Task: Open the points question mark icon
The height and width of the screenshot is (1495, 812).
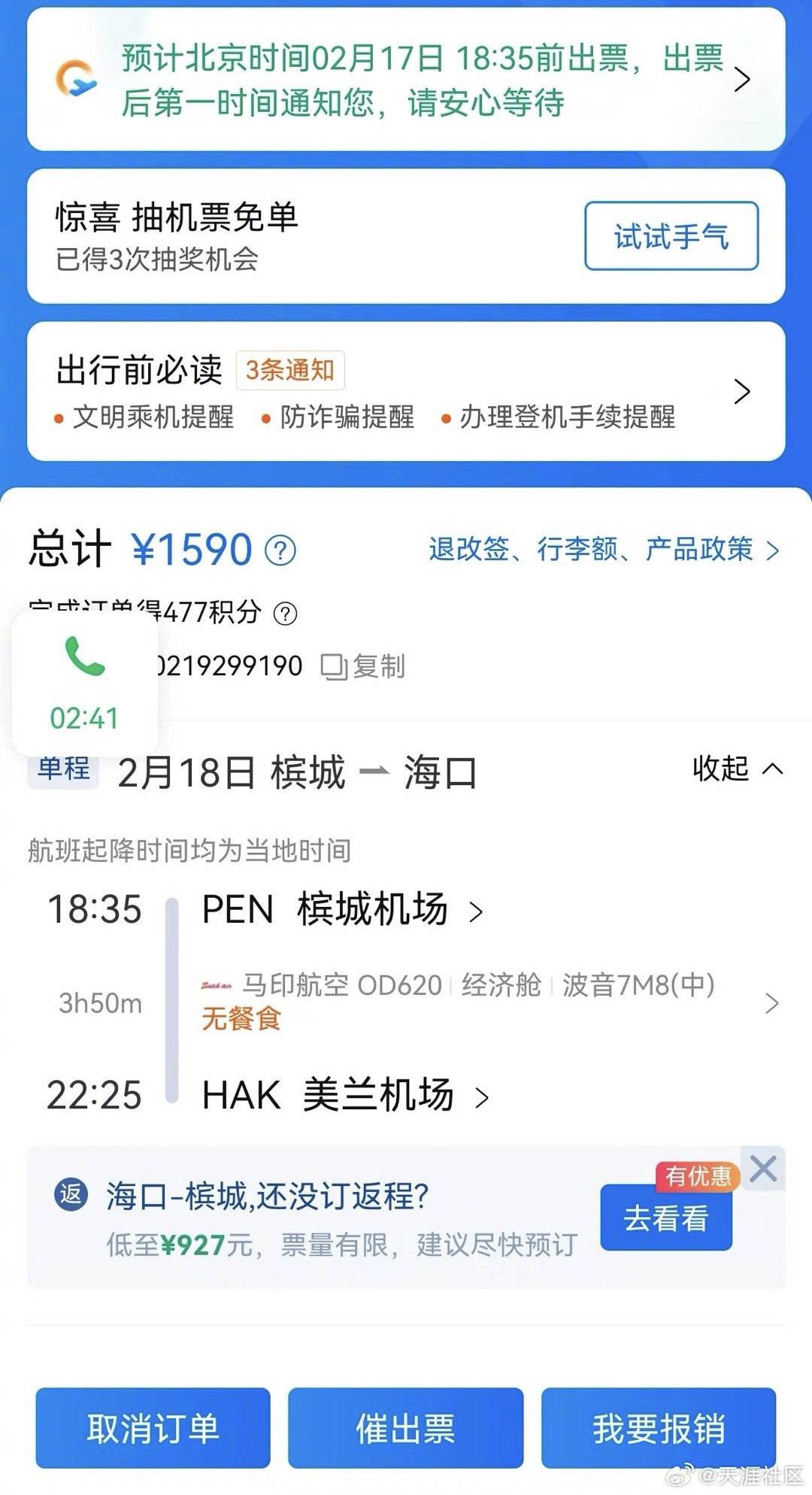Action: (285, 614)
